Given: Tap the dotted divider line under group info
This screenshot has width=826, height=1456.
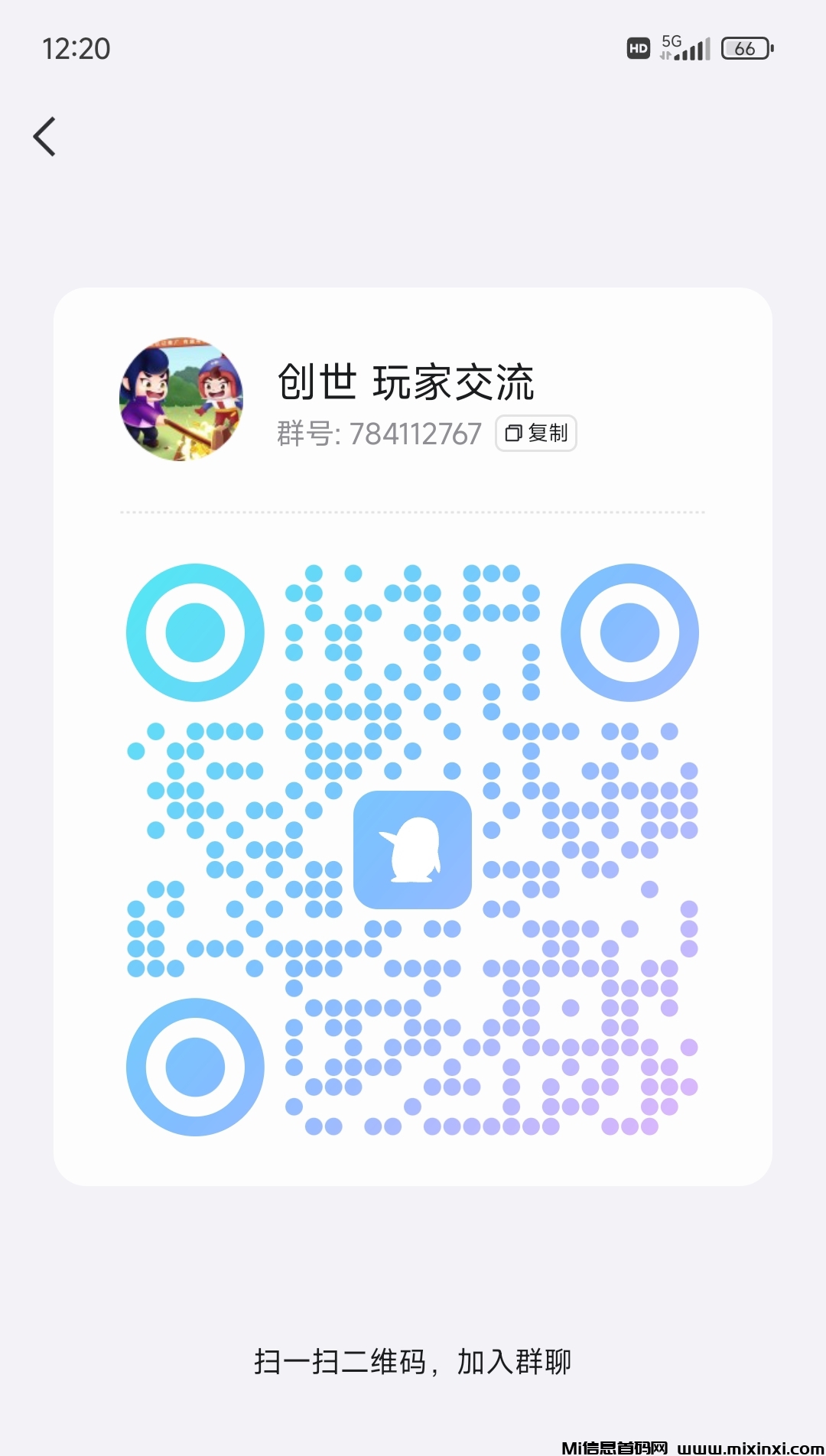Looking at the screenshot, I should [x=413, y=511].
